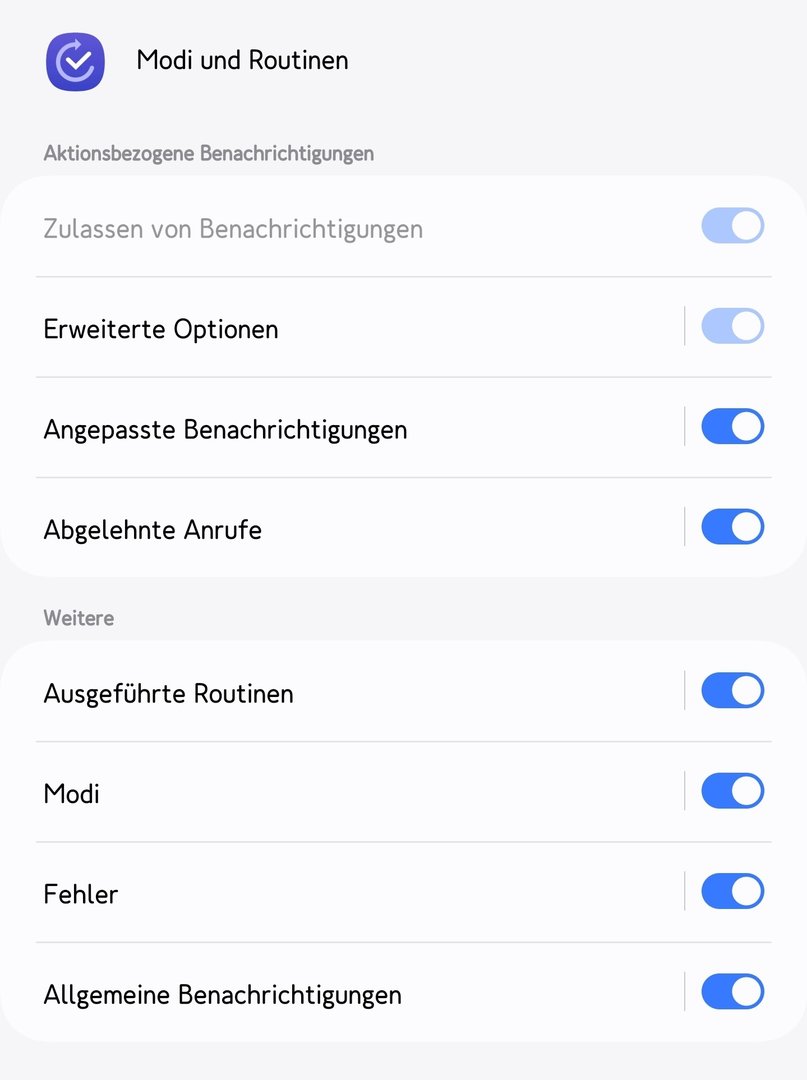This screenshot has width=807, height=1080.
Task: Turn off the Angepasste Benachrichtigungen switch
Action: (732, 427)
